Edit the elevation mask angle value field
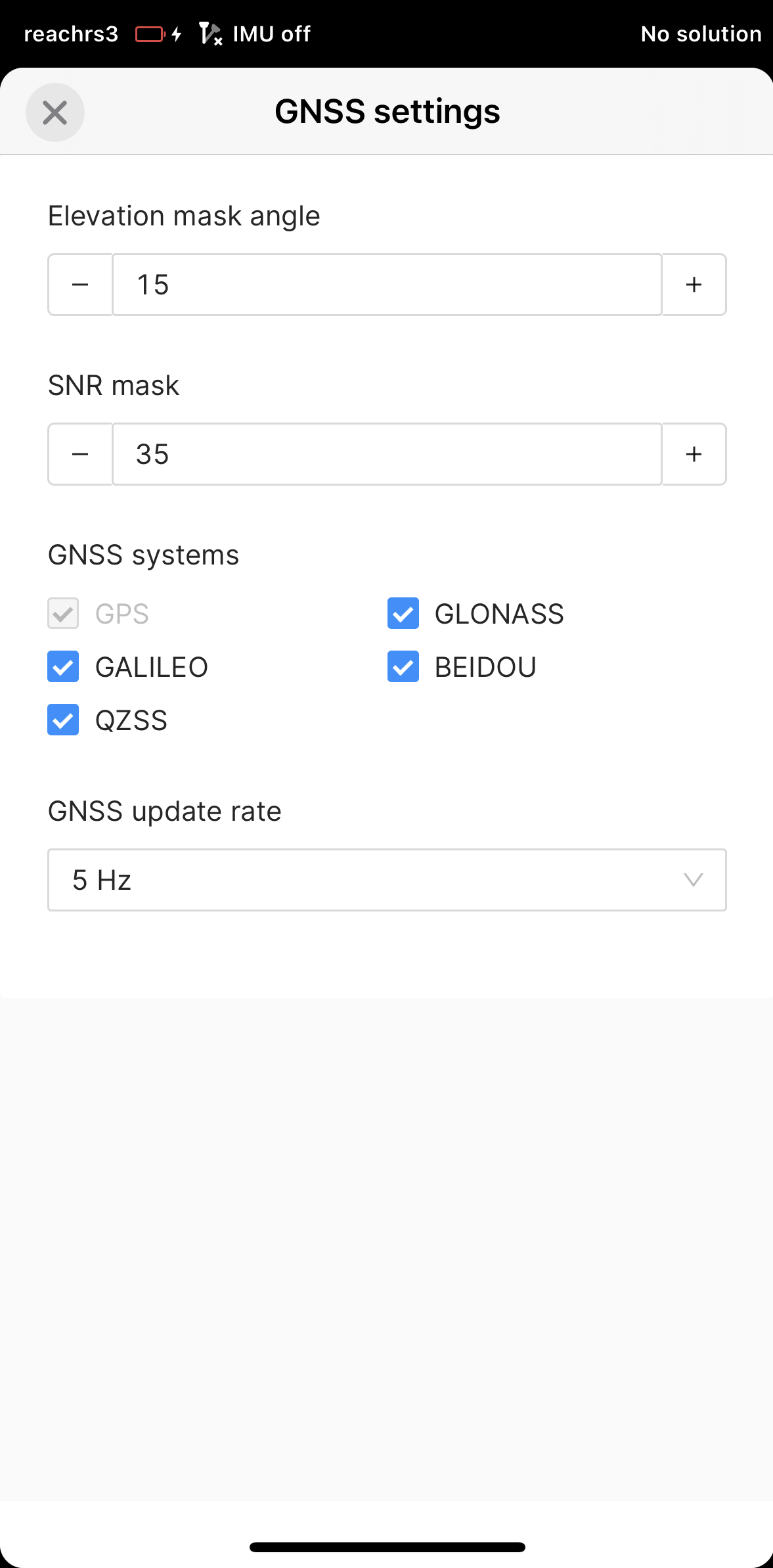 pos(387,285)
